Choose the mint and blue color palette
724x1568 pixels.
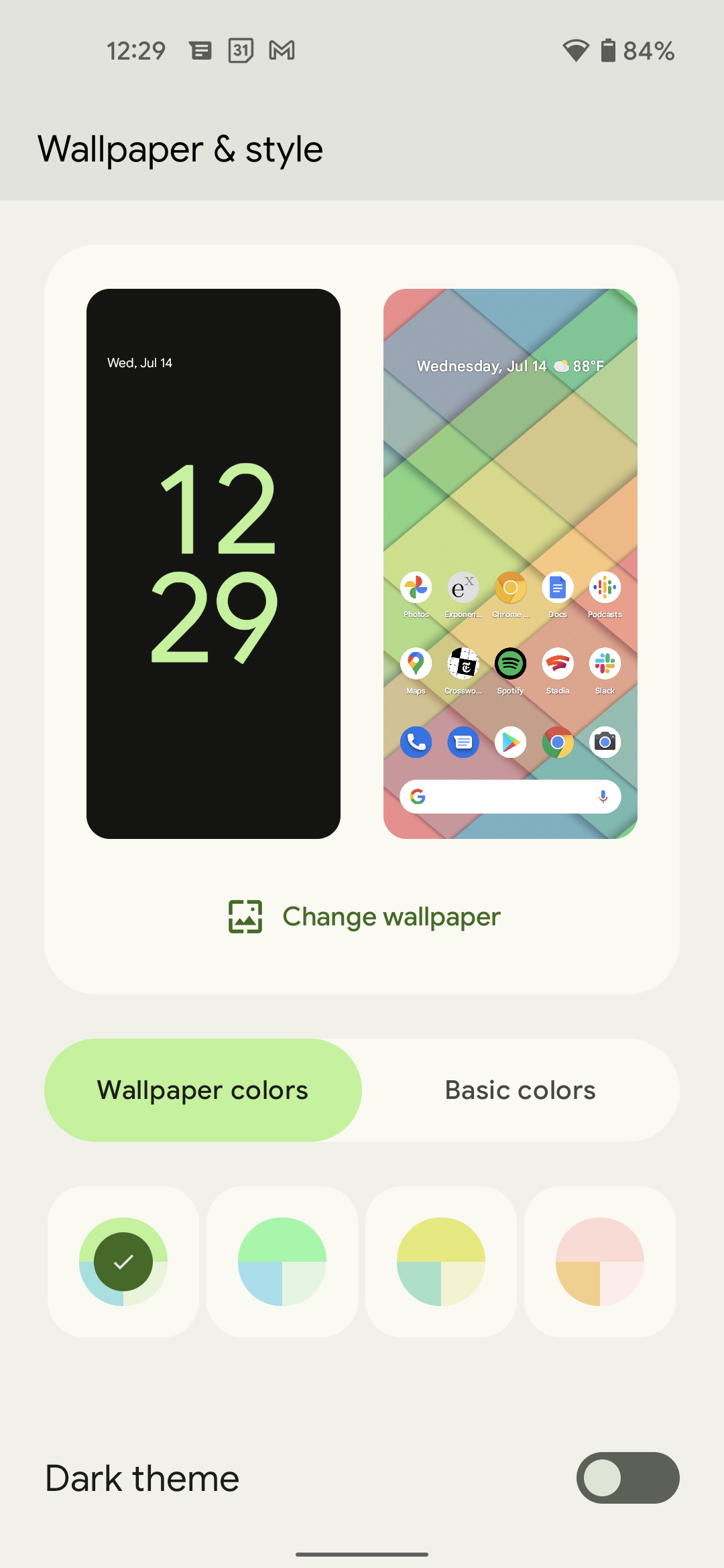[x=282, y=1262]
